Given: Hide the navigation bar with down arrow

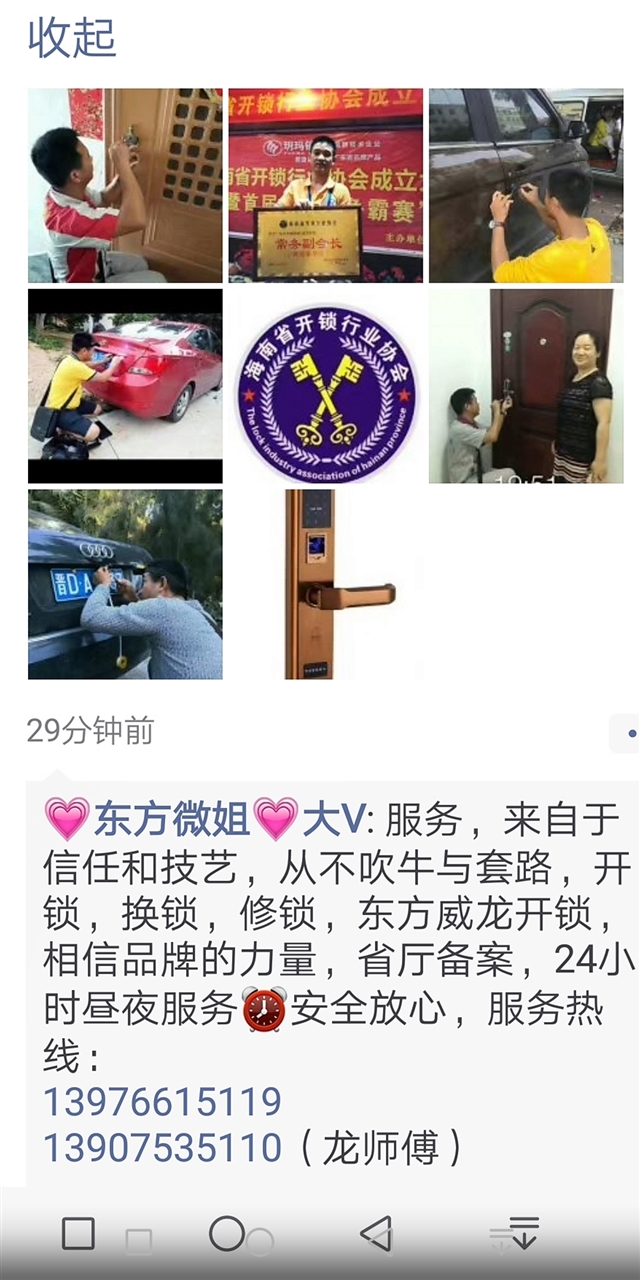Looking at the screenshot, I should click(522, 1233).
